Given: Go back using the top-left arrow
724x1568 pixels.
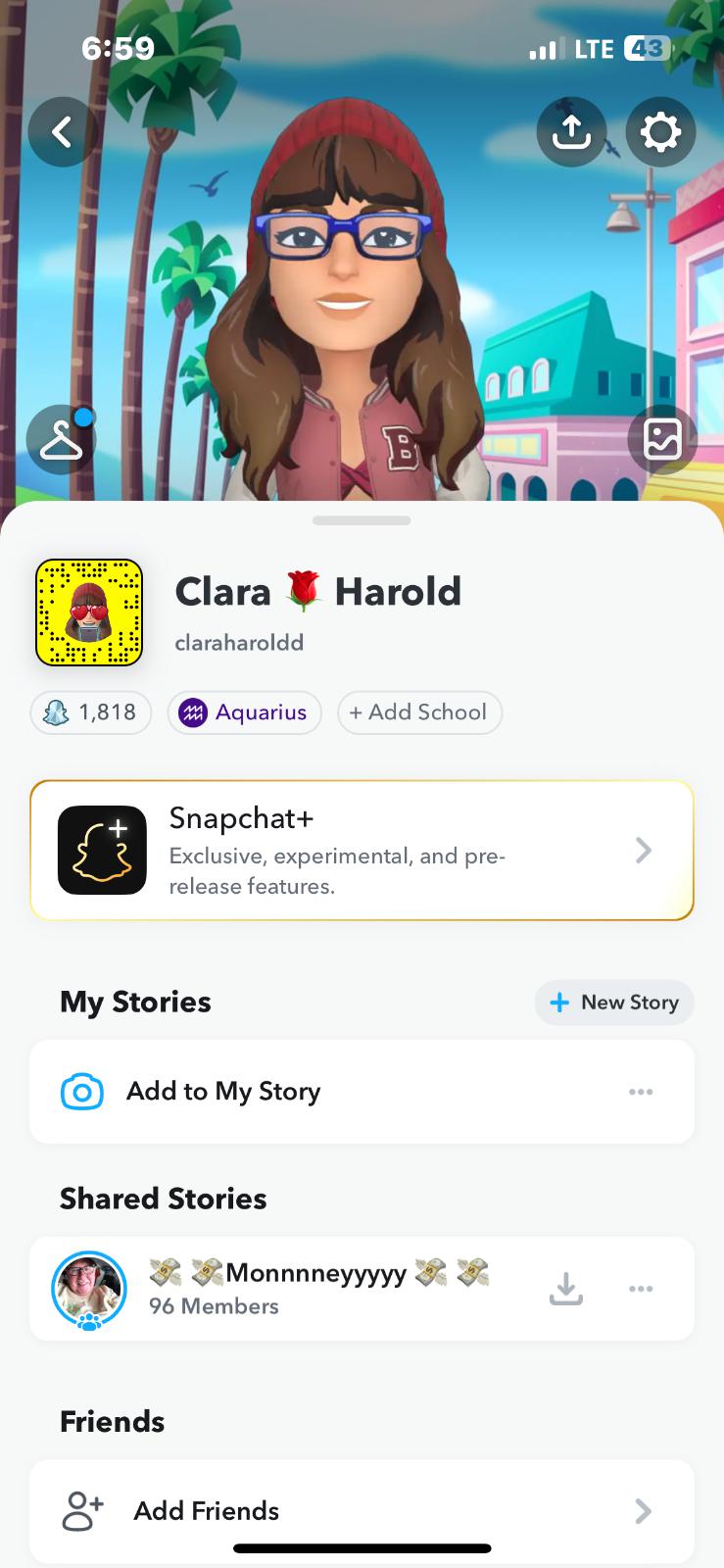Looking at the screenshot, I should click(x=62, y=131).
